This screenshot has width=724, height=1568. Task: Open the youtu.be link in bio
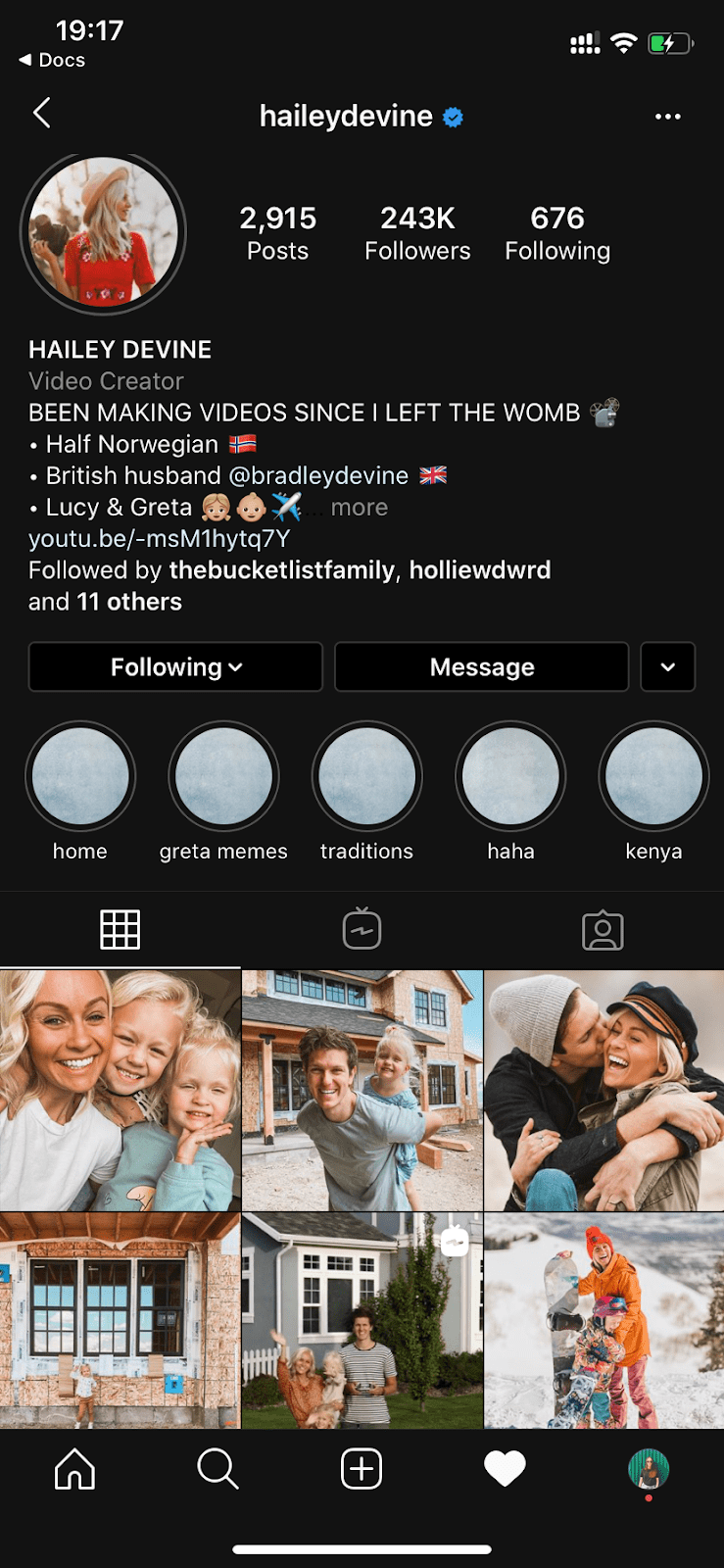[159, 539]
